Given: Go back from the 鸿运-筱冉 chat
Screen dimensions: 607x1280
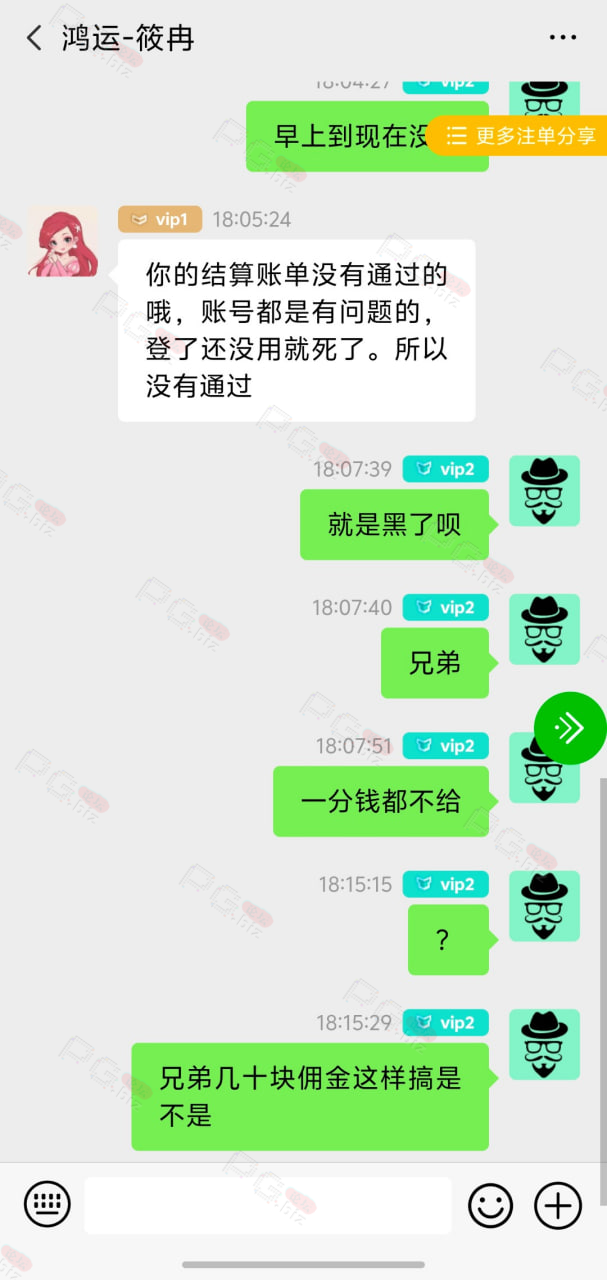Looking at the screenshot, I should tap(34, 39).
